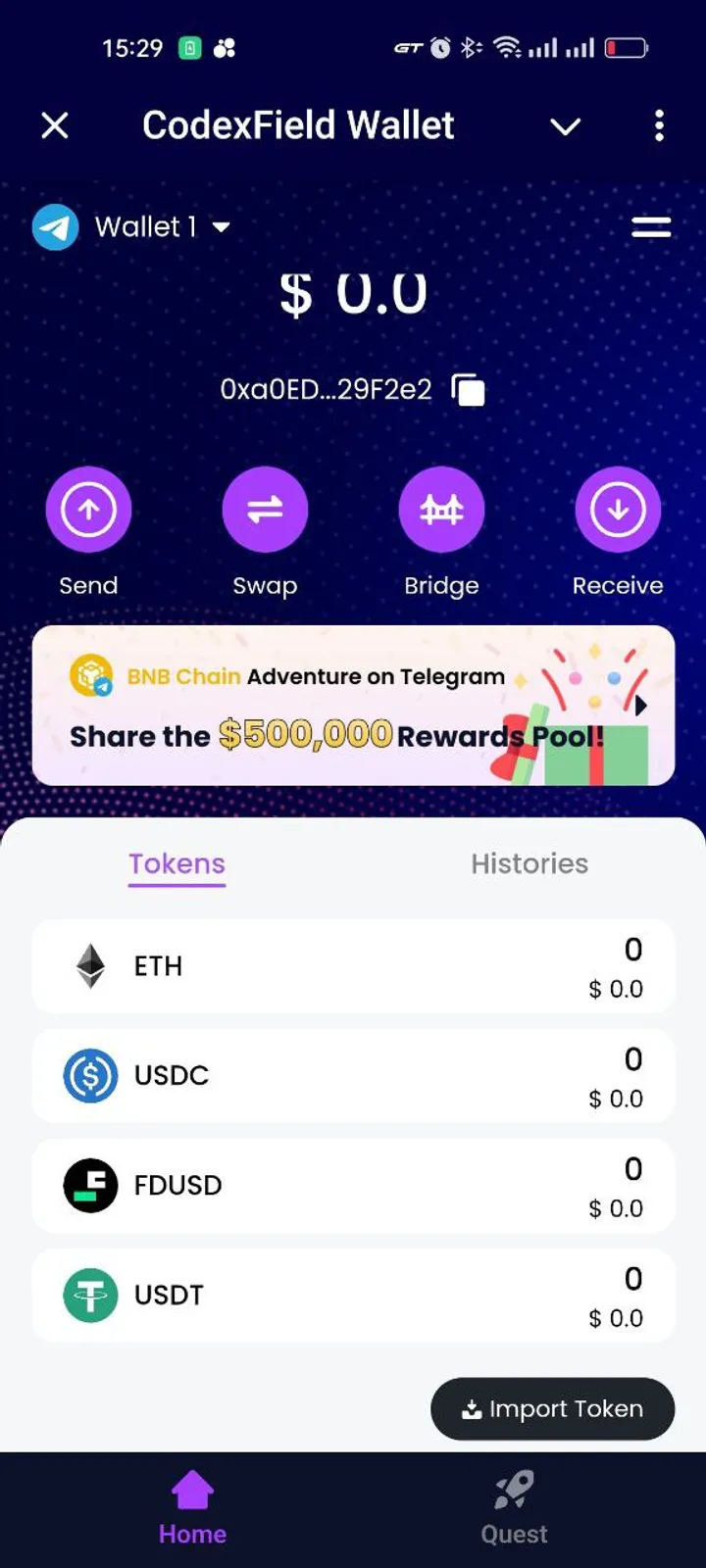Switch to the Histories tab
This screenshot has width=706, height=1568.
coord(529,864)
